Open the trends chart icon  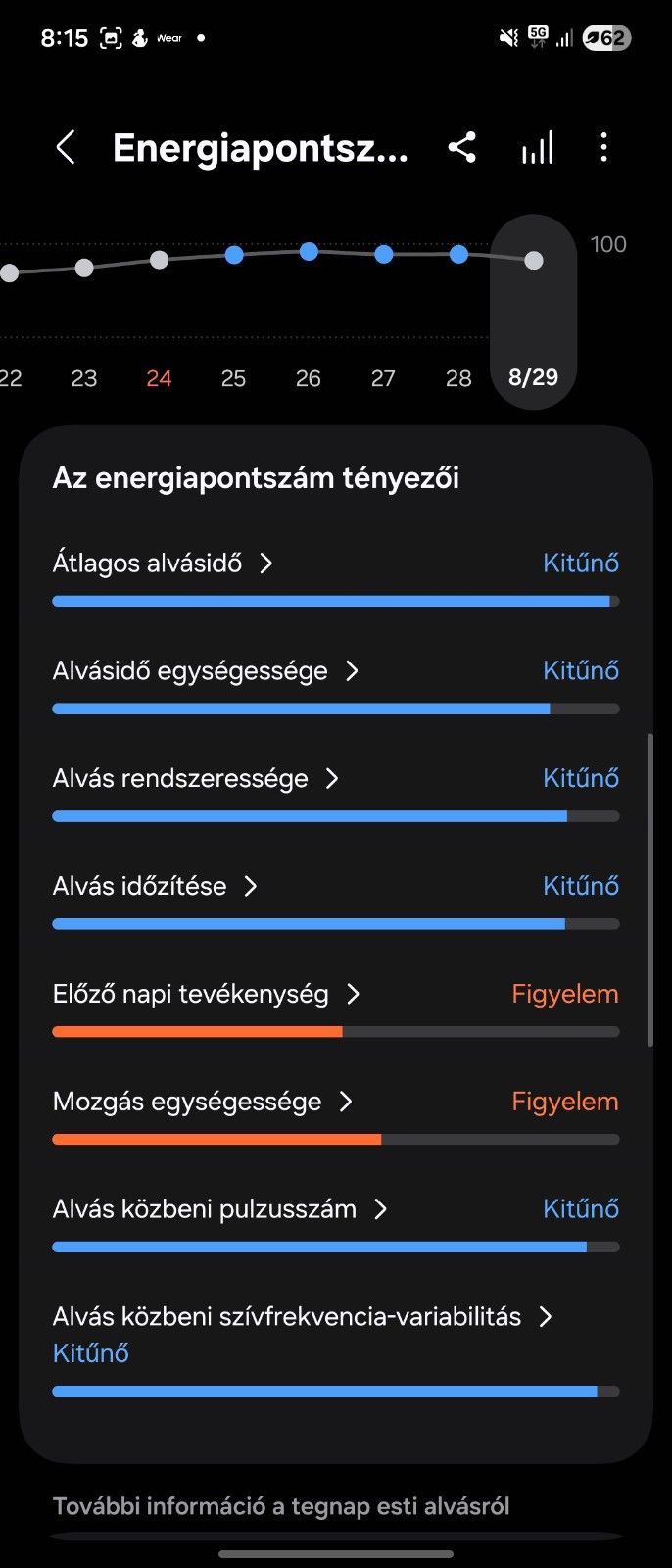pos(537,148)
